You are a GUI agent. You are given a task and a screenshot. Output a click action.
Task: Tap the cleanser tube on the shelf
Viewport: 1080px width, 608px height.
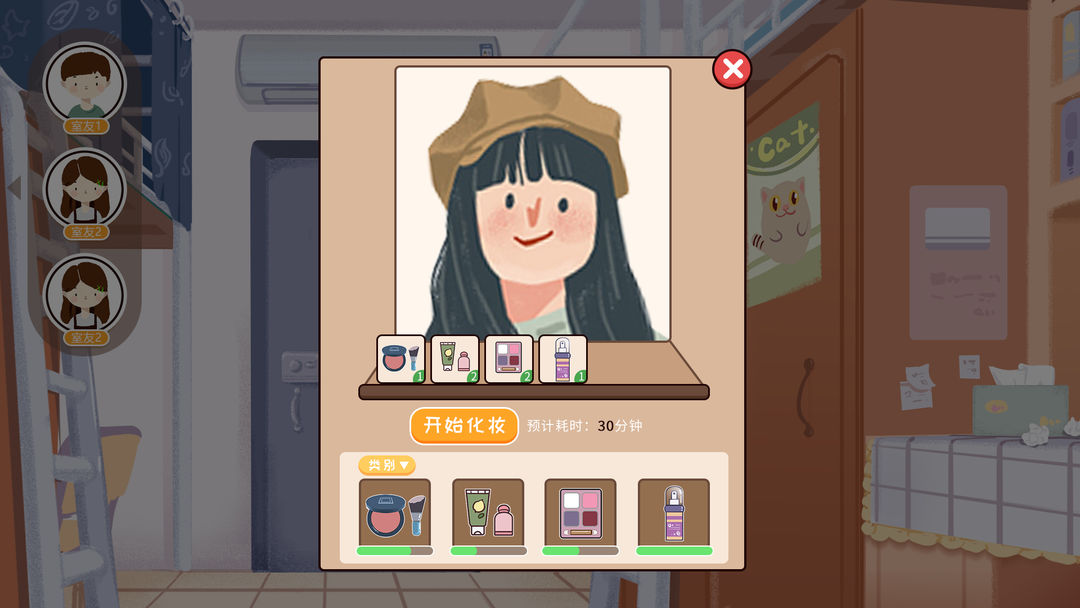click(x=455, y=359)
